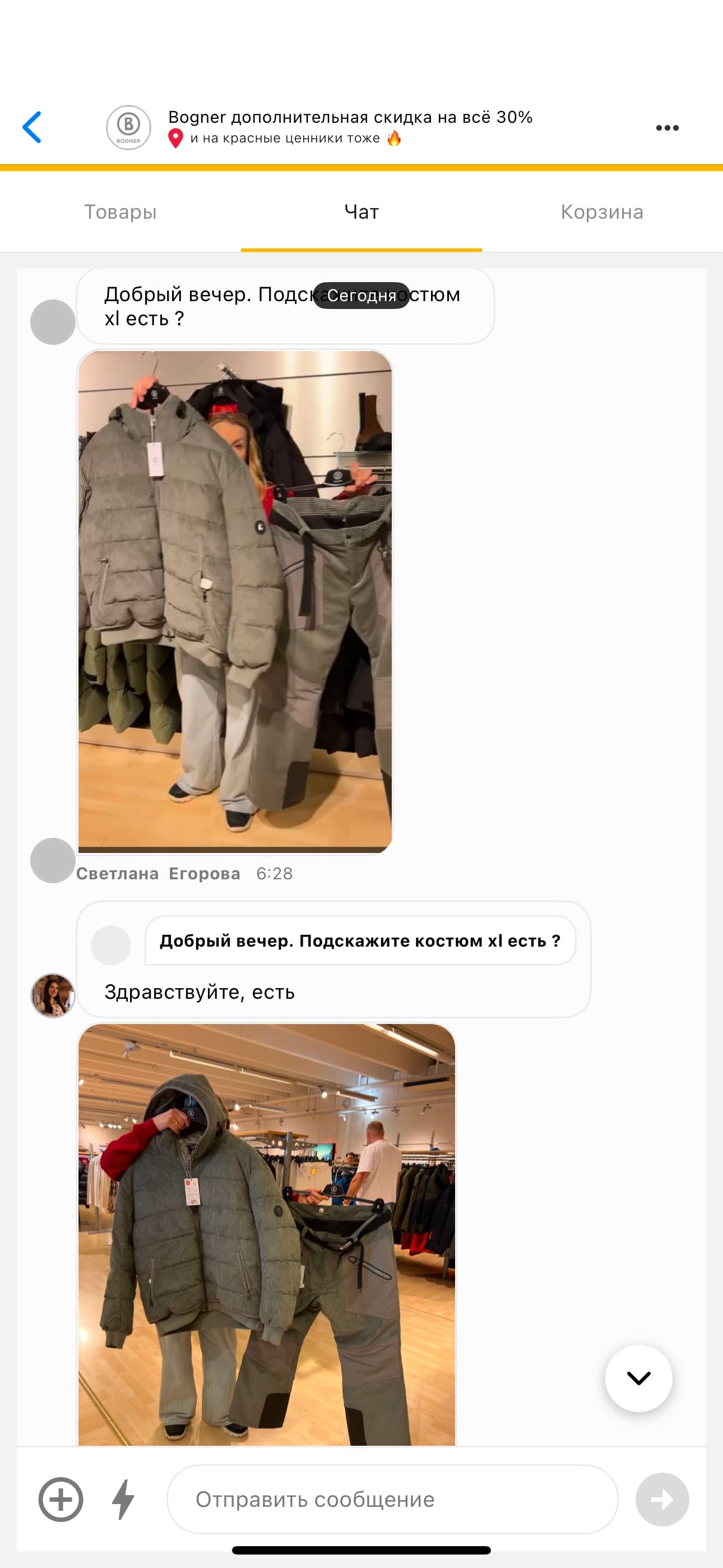Open quick replies lightning icon
Screen dimensions: 723x1568
point(123,1499)
